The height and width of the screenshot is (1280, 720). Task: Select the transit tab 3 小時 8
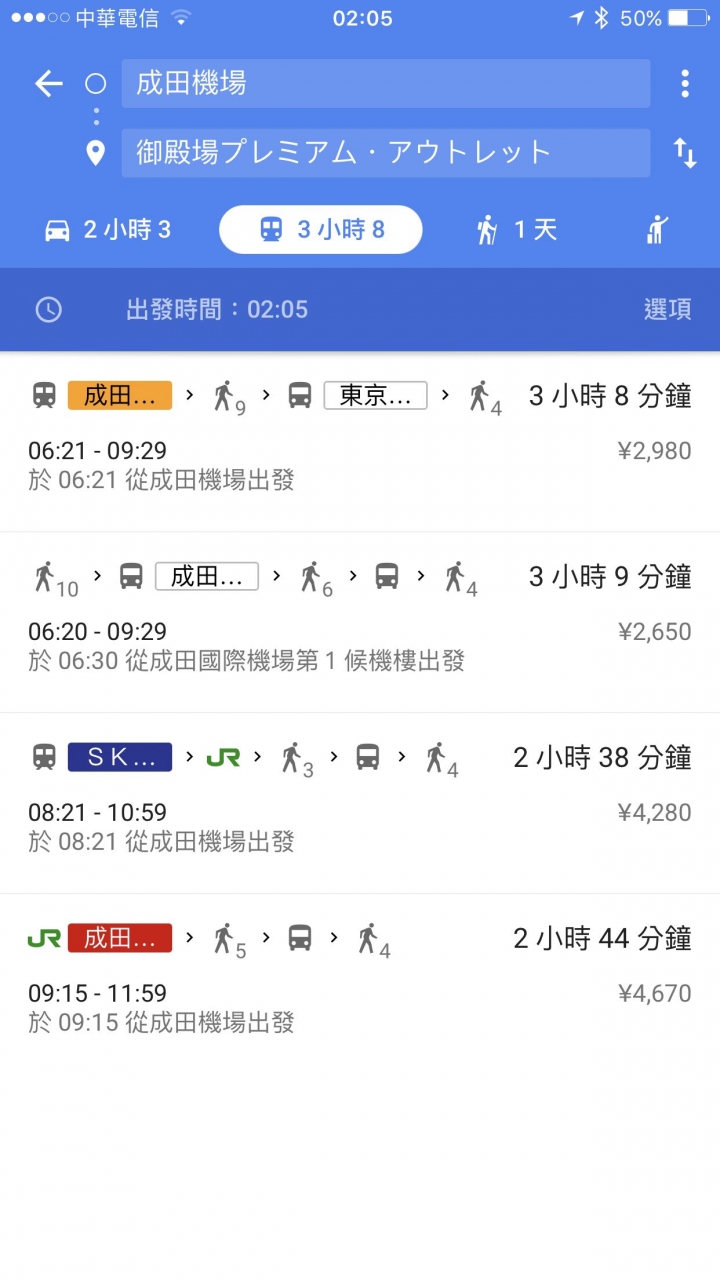click(321, 230)
